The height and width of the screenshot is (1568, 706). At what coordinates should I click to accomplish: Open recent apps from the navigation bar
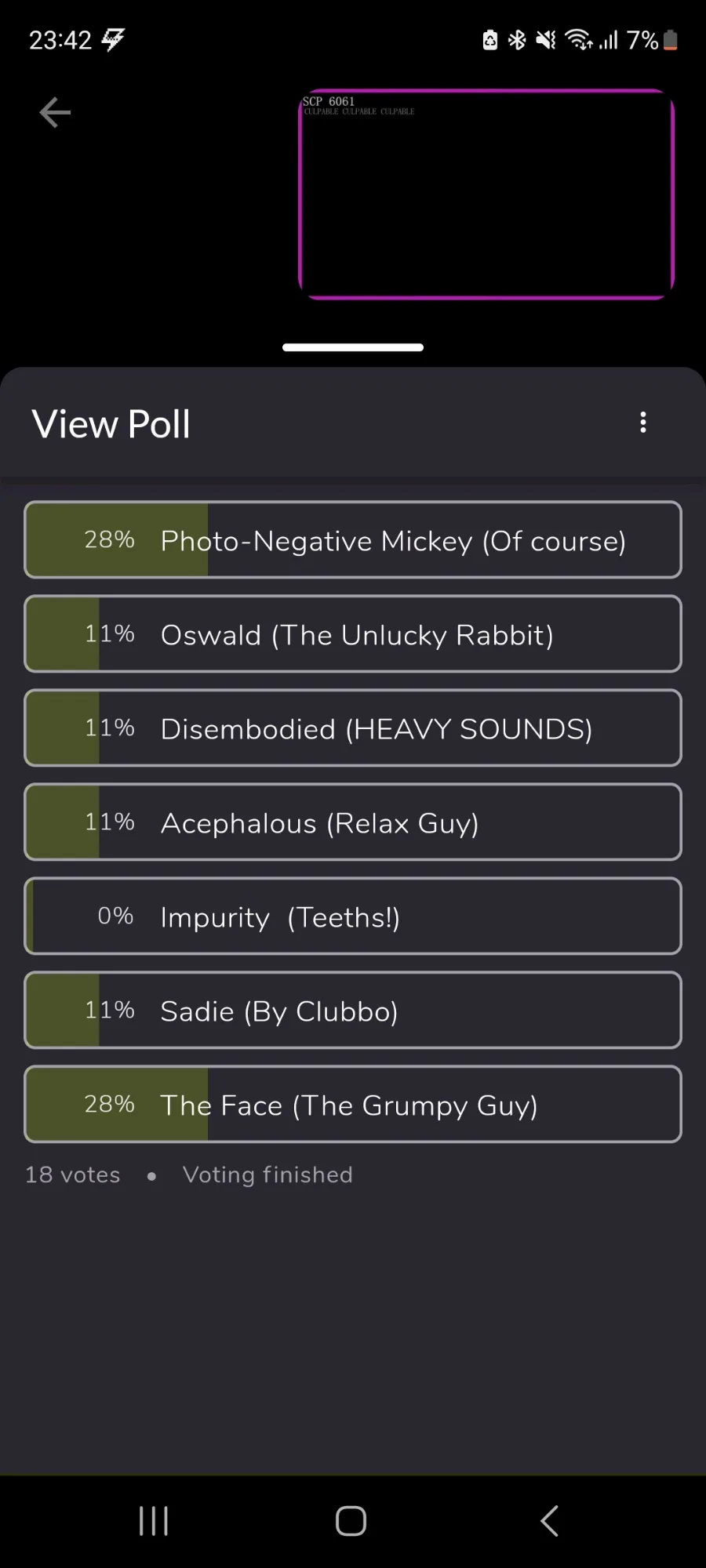point(154,1521)
